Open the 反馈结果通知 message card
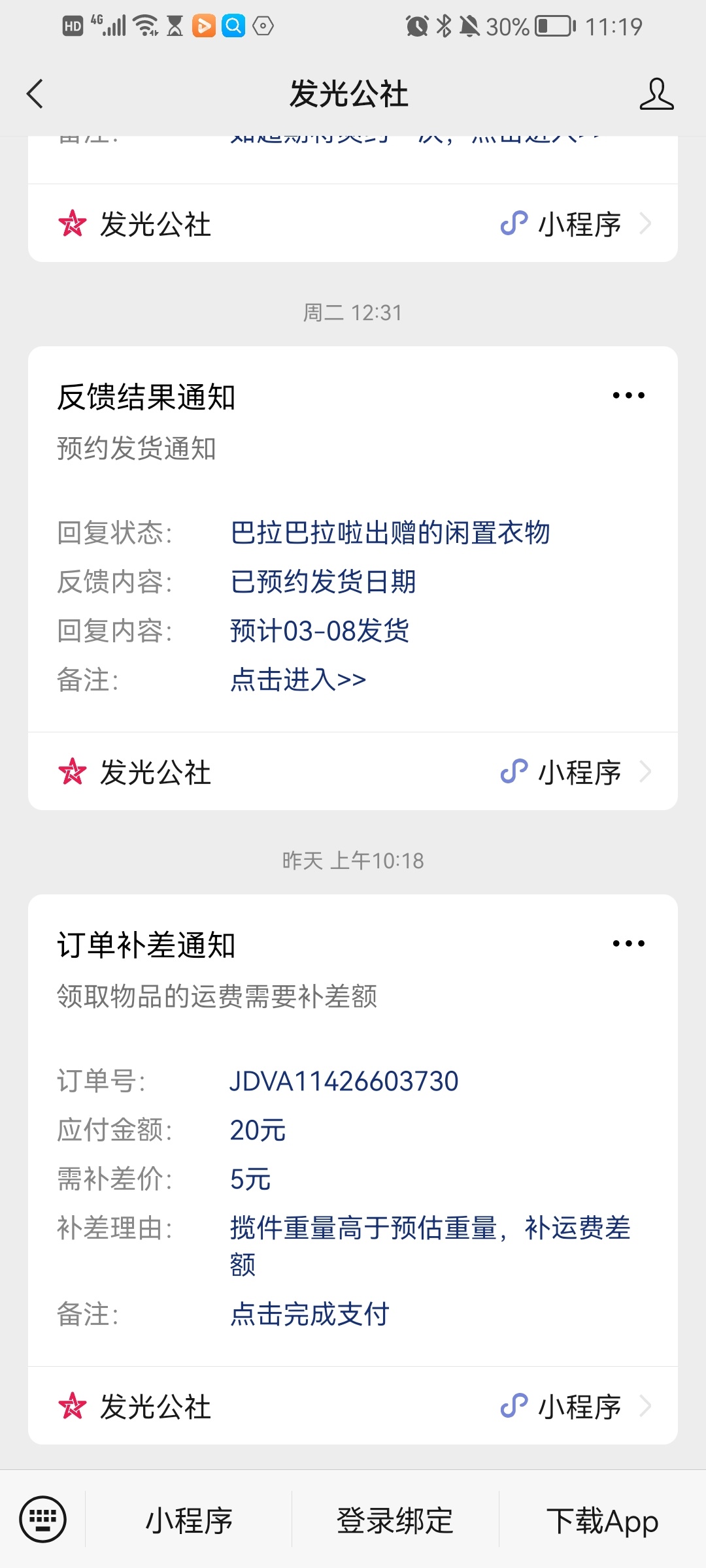 click(353, 539)
